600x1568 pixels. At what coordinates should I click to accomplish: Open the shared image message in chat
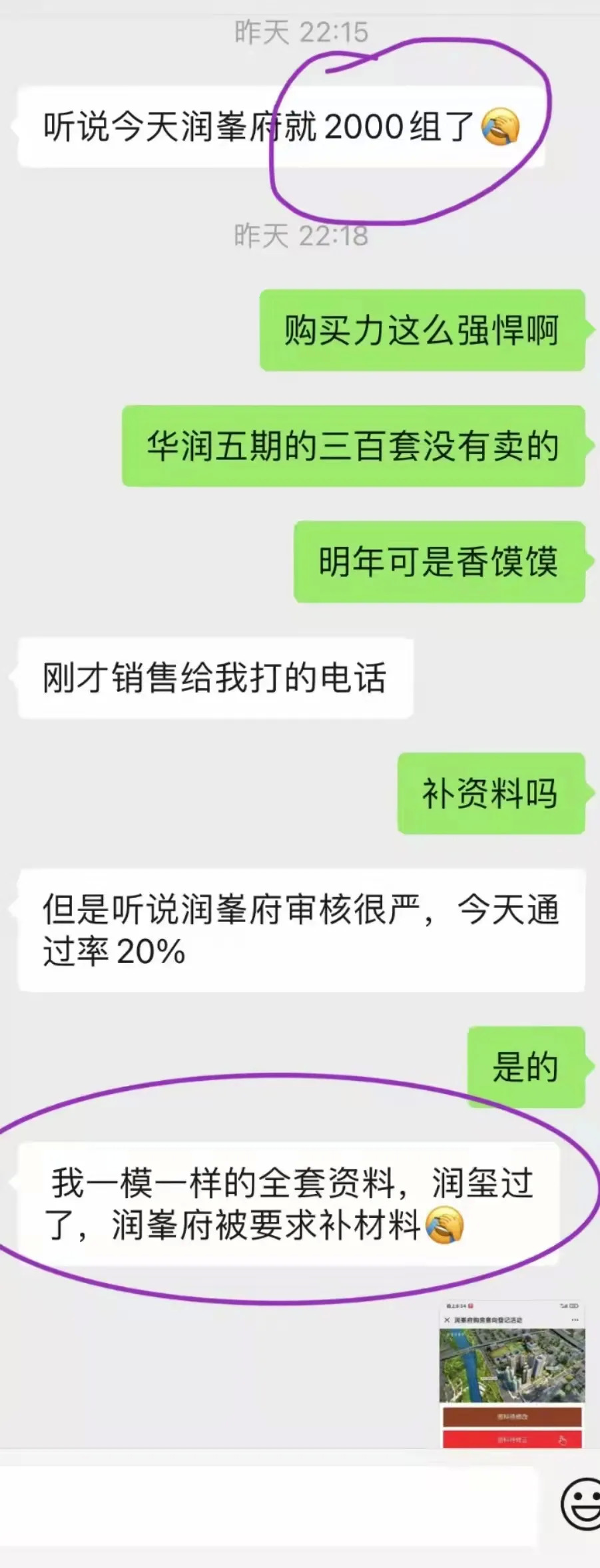point(511,1373)
